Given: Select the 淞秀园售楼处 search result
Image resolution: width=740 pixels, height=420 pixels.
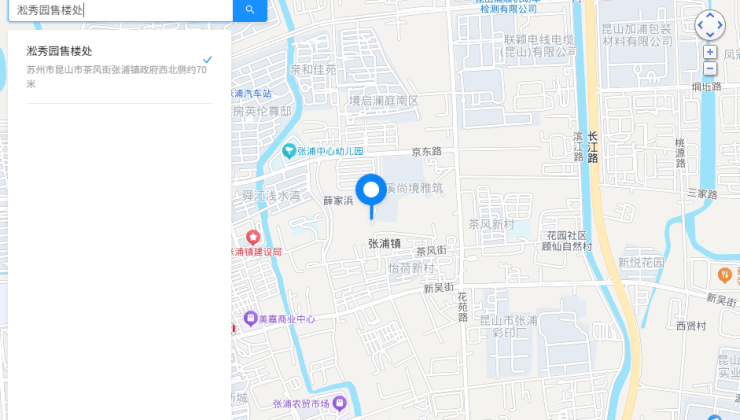Looking at the screenshot, I should 118,61.
